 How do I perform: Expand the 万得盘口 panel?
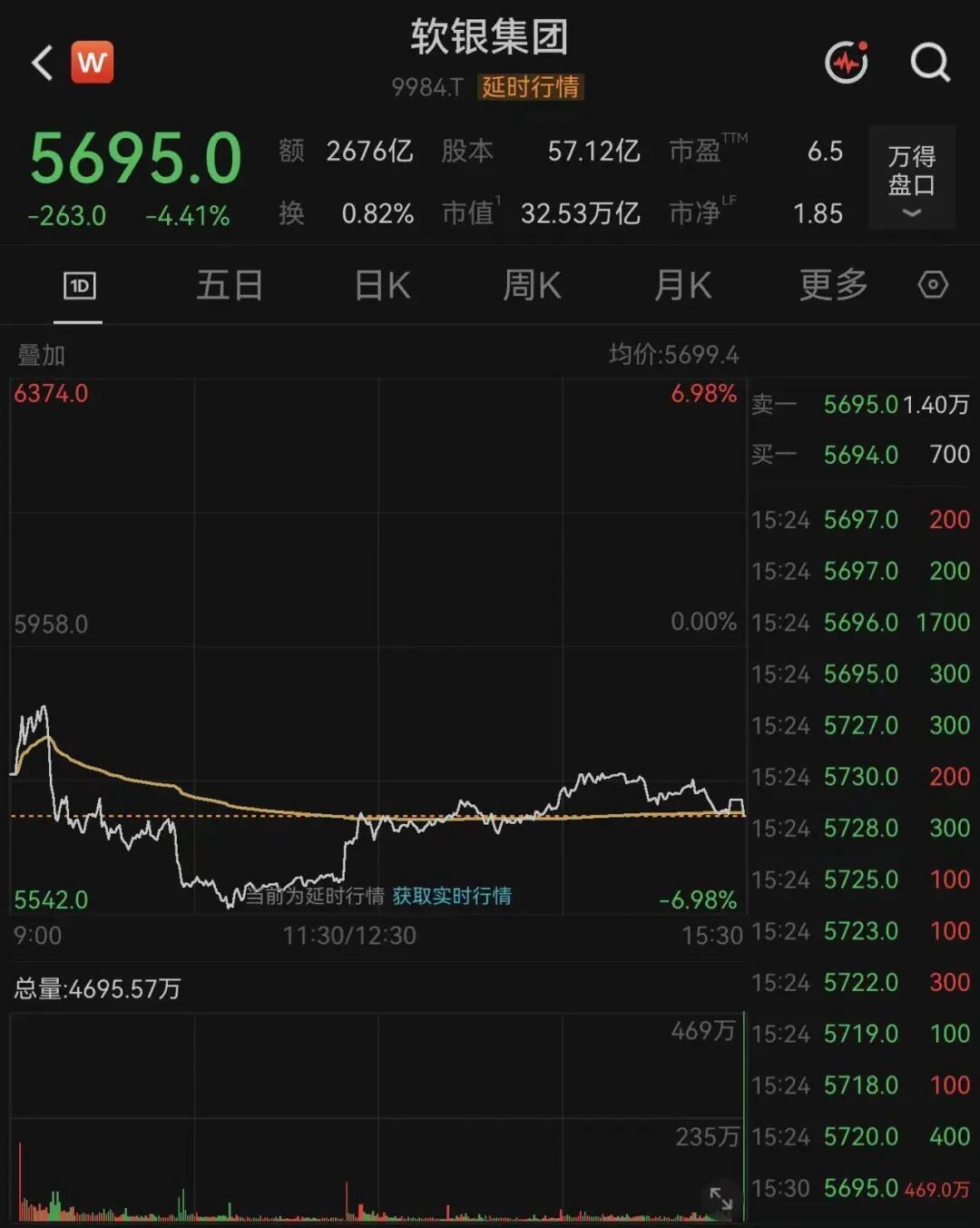(912, 177)
